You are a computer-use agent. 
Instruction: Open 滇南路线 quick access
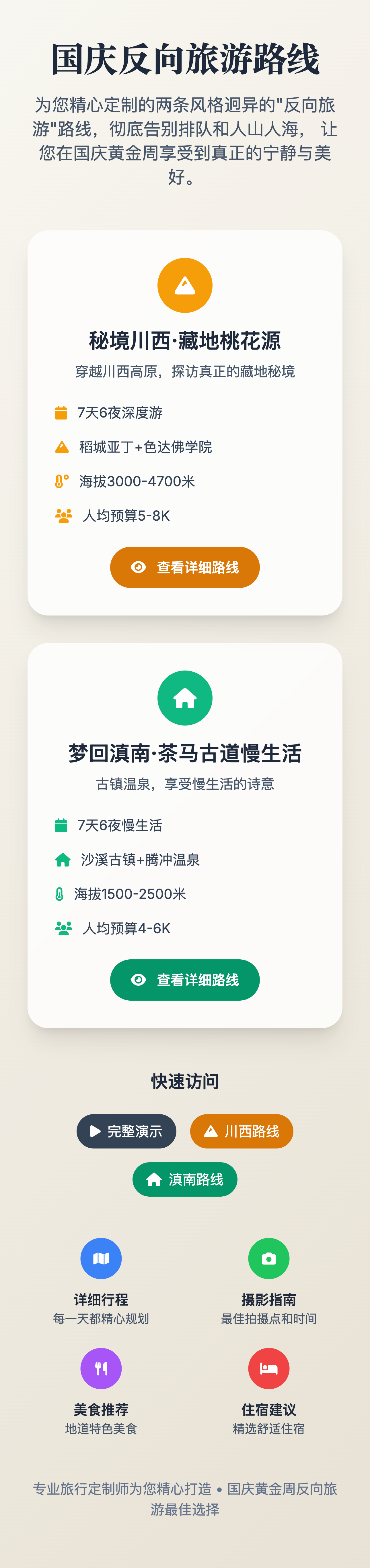pyautogui.click(x=185, y=1179)
